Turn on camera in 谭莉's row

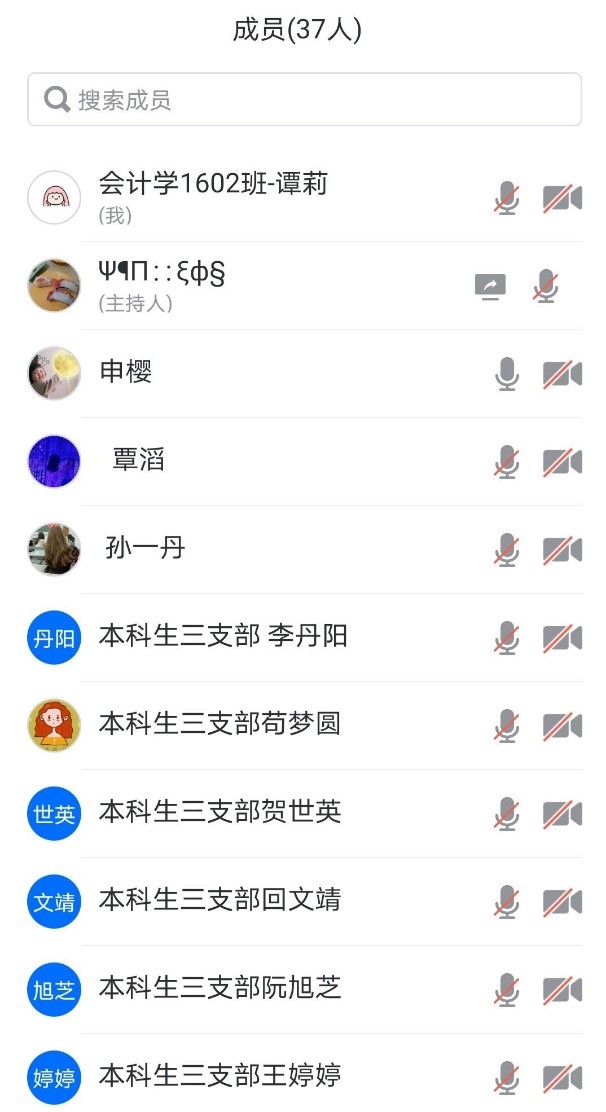562,198
